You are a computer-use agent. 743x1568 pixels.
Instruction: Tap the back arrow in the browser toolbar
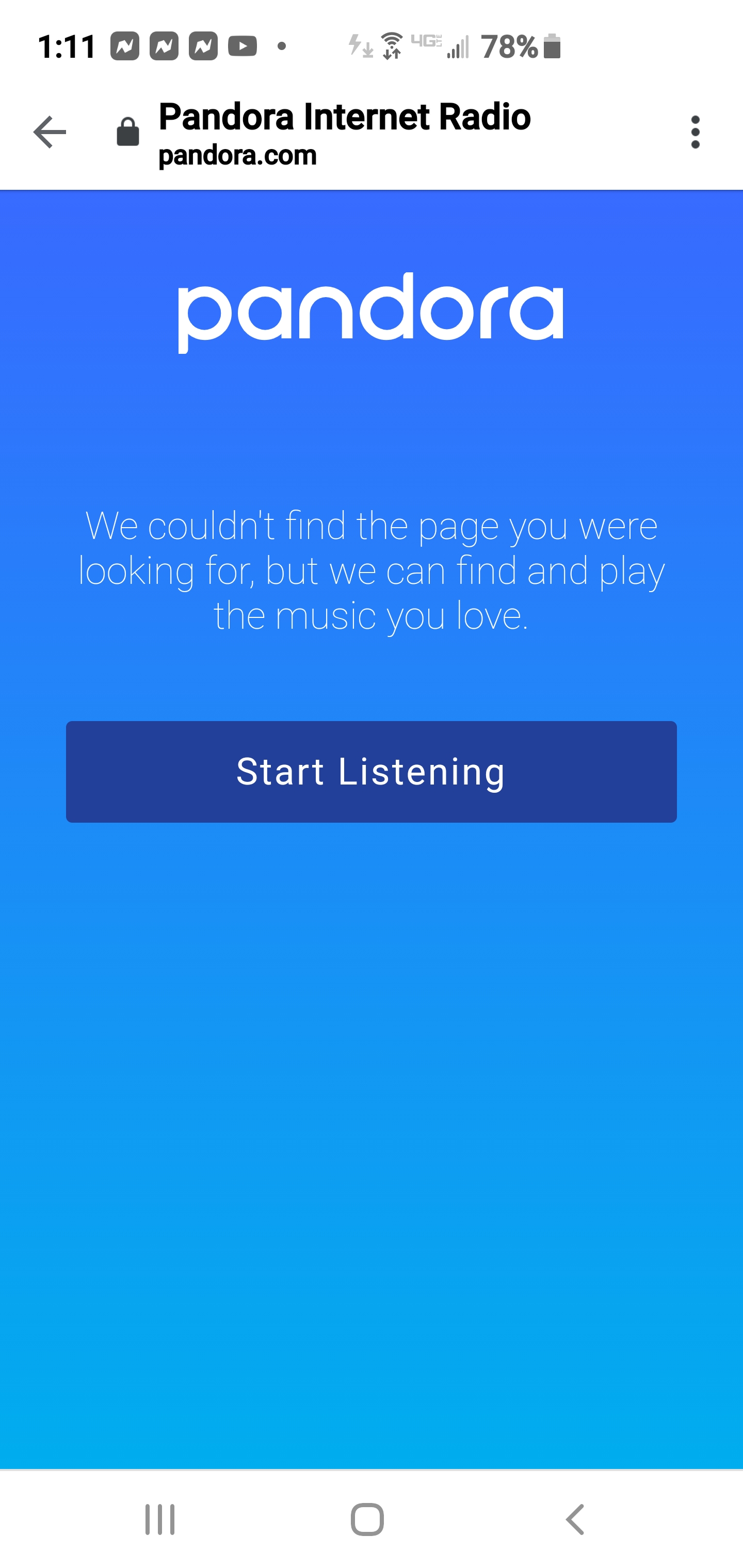point(50,133)
